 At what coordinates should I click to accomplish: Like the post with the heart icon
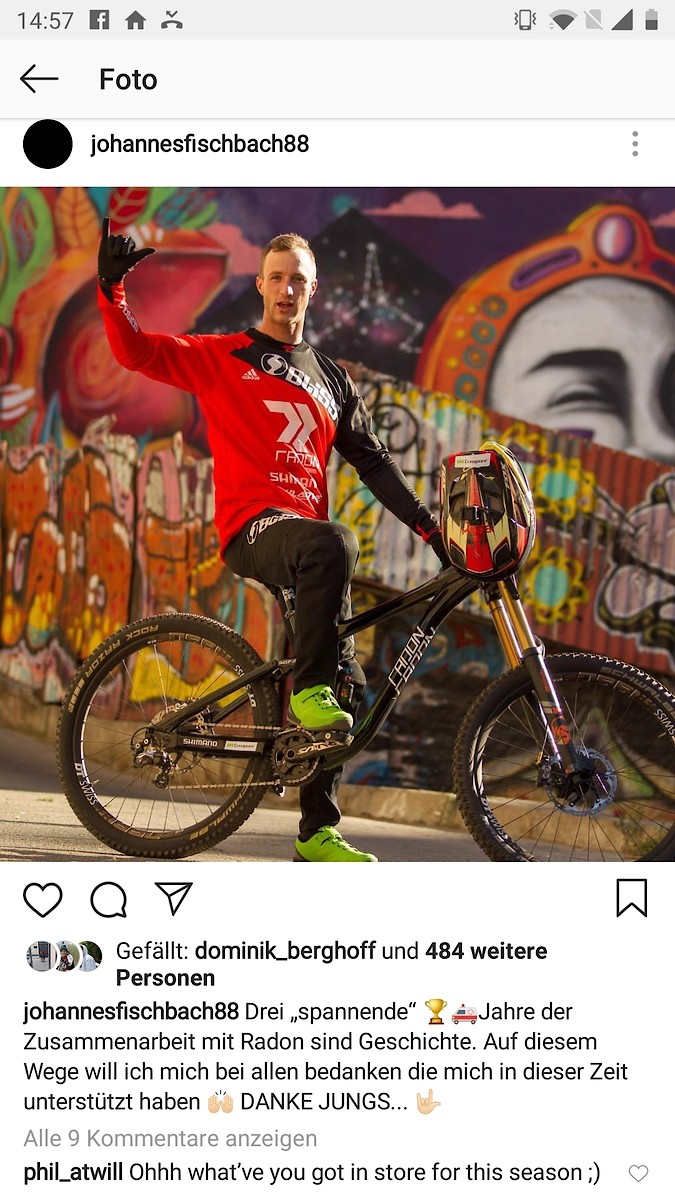[43, 899]
